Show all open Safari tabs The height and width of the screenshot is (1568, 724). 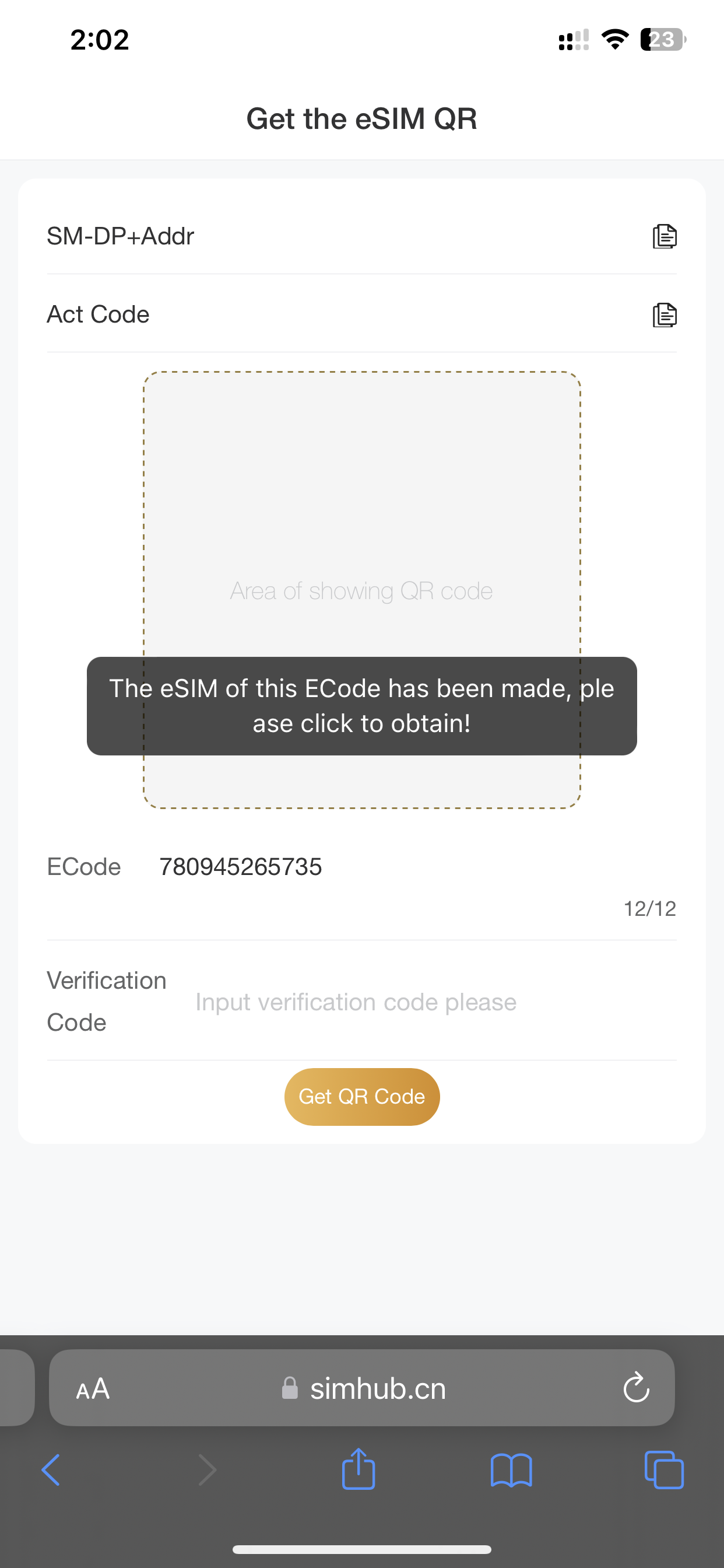pyautogui.click(x=664, y=1470)
